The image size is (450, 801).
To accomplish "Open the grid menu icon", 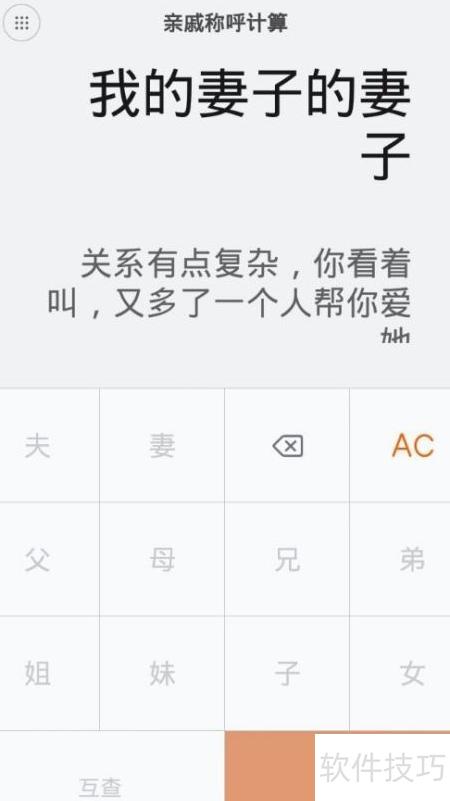I will (x=21, y=22).
